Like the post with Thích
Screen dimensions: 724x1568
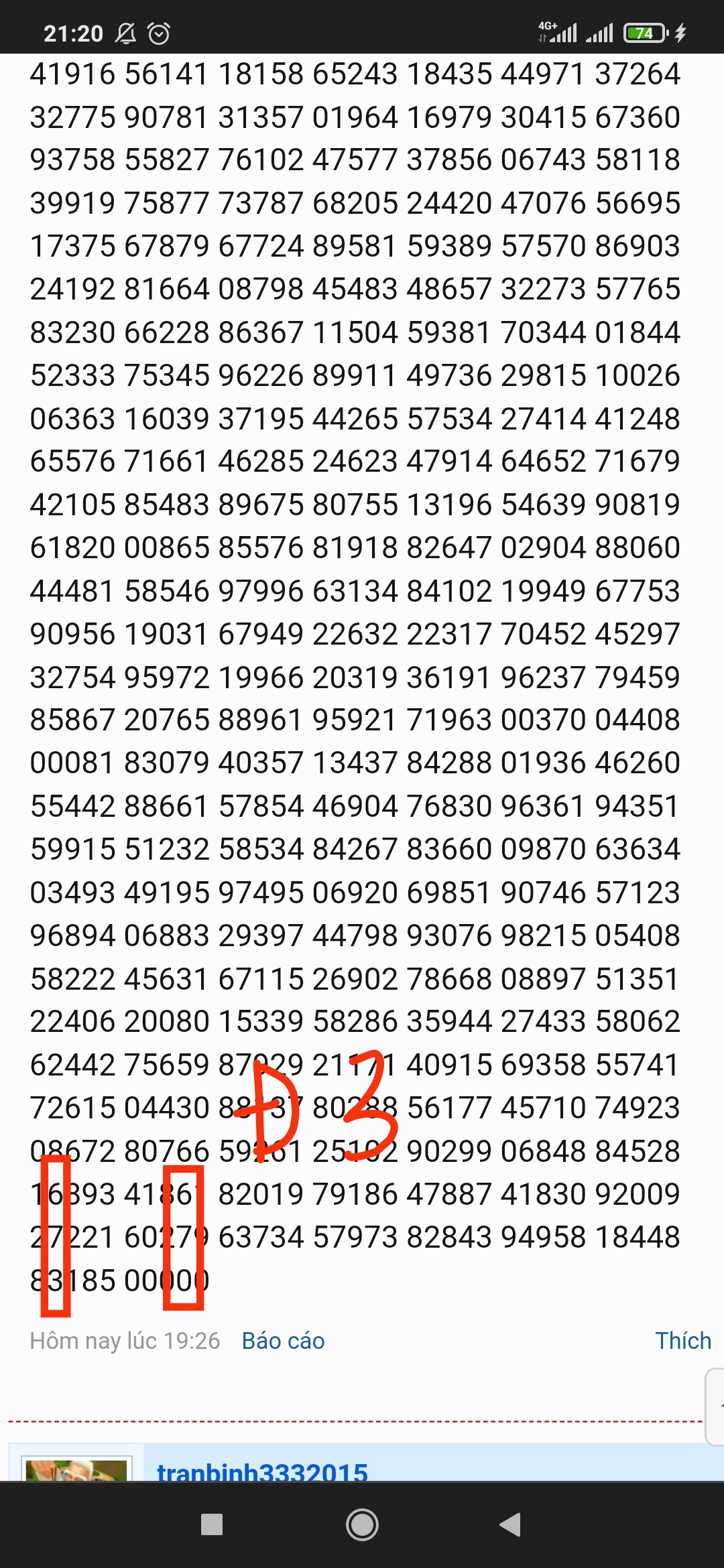click(x=683, y=1341)
